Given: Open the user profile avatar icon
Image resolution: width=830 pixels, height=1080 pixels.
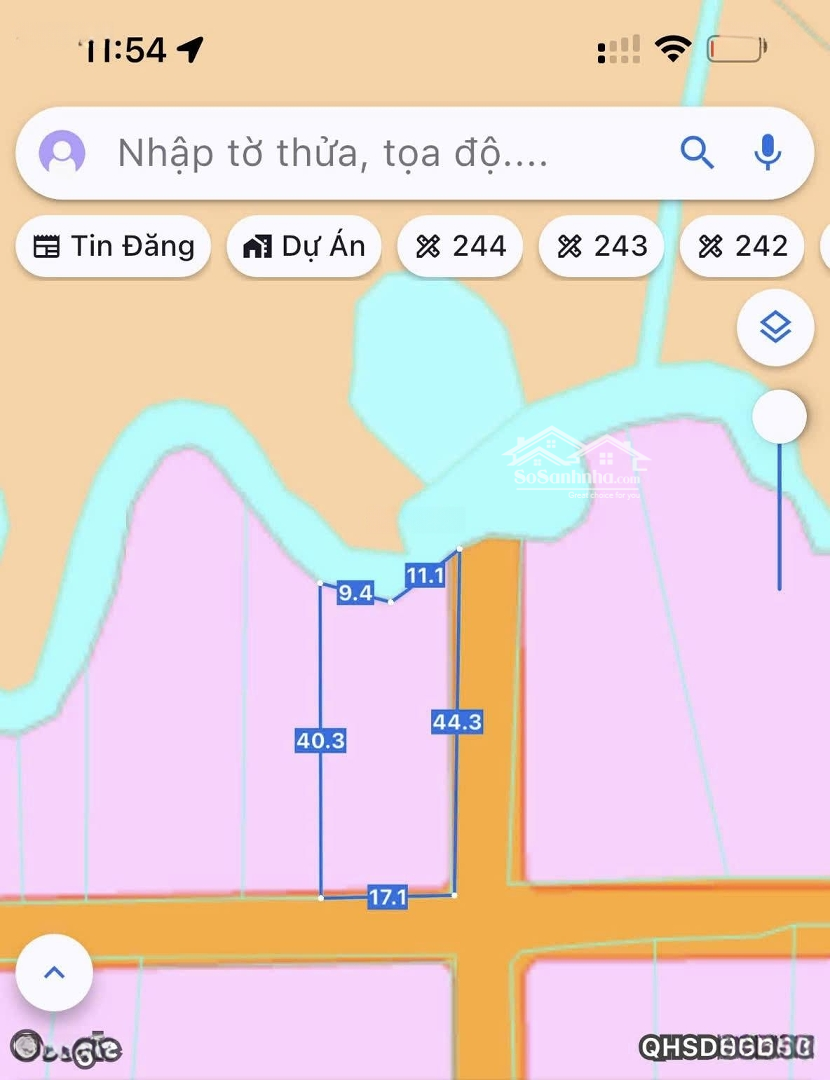Looking at the screenshot, I should [63, 152].
